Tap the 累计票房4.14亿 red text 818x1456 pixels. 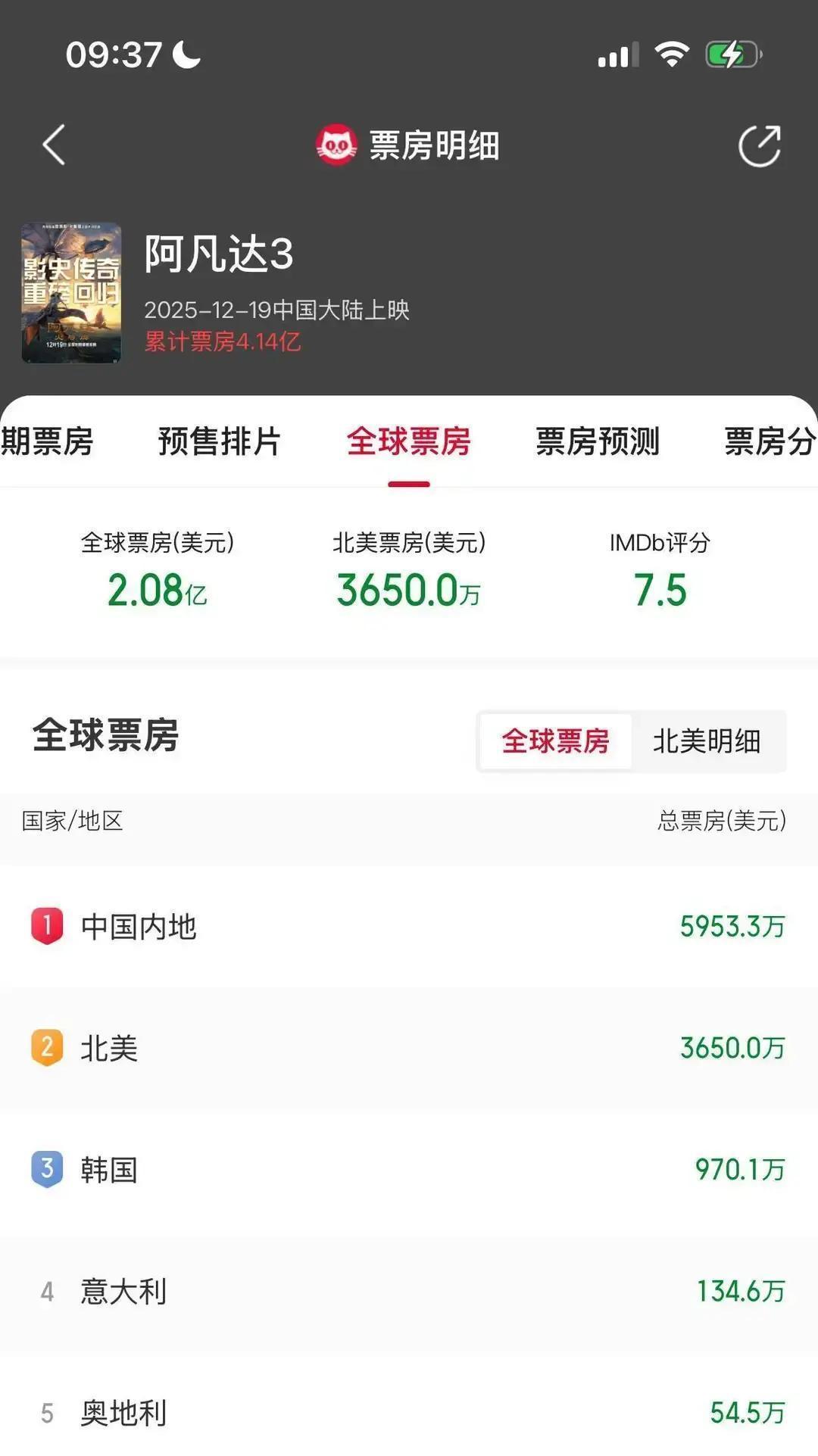coord(220,342)
